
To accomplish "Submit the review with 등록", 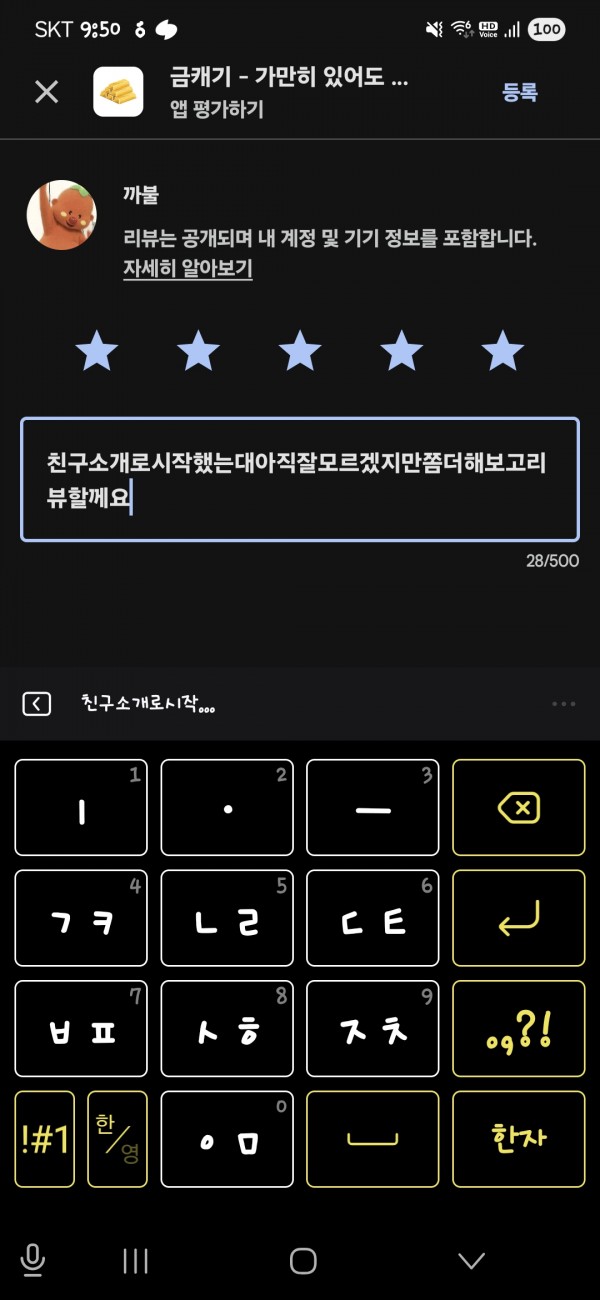I will (x=520, y=92).
